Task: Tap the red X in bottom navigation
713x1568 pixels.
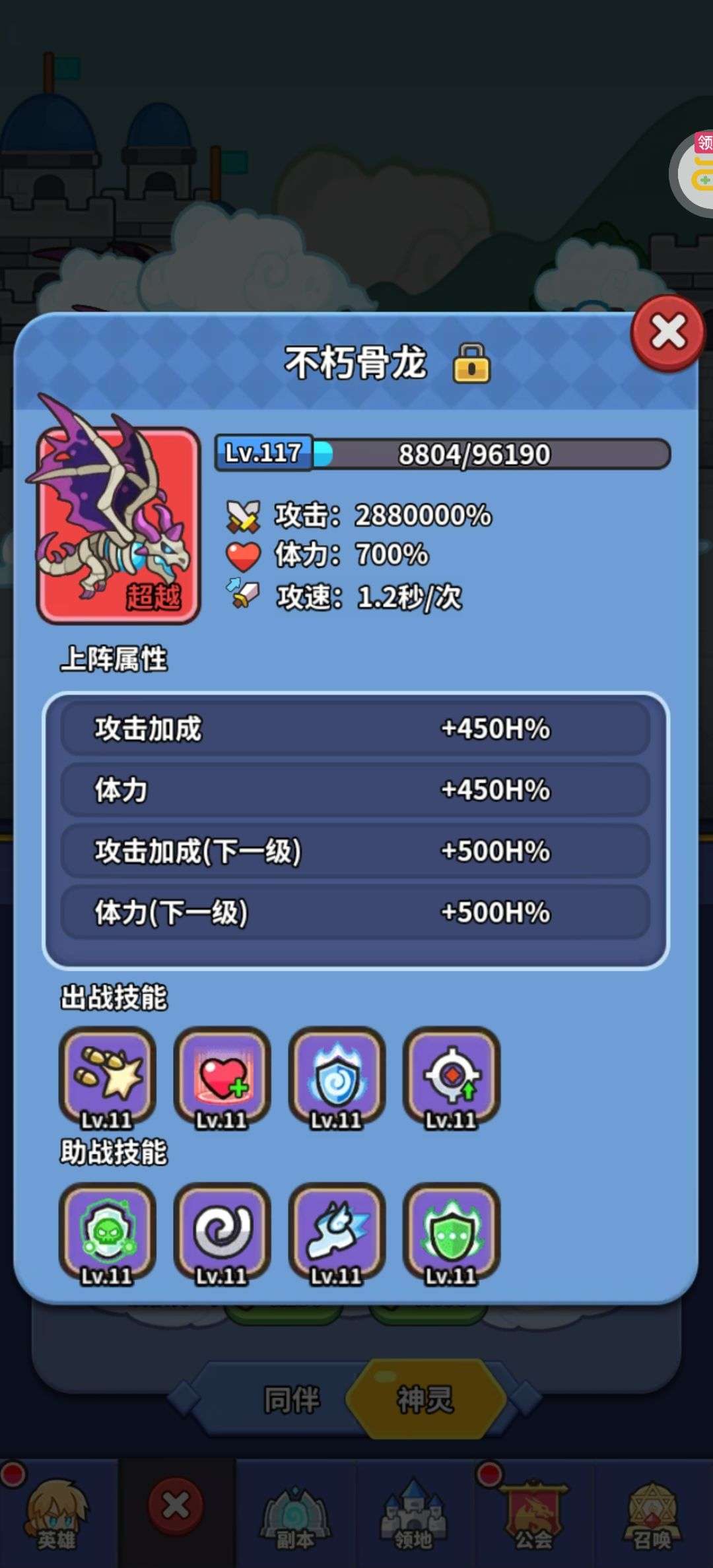Action: click(x=176, y=1506)
